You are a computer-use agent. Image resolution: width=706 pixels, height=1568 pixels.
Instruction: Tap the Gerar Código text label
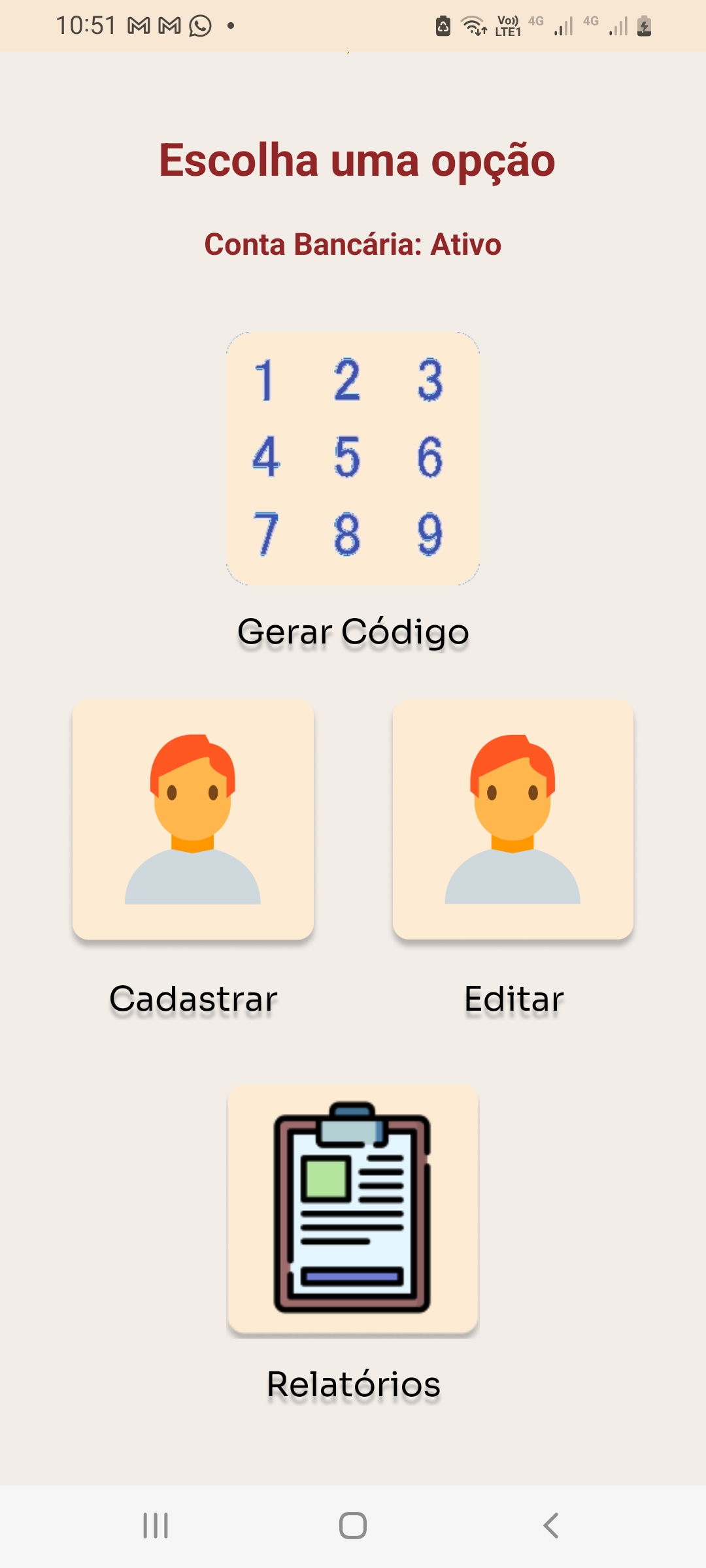point(353,630)
